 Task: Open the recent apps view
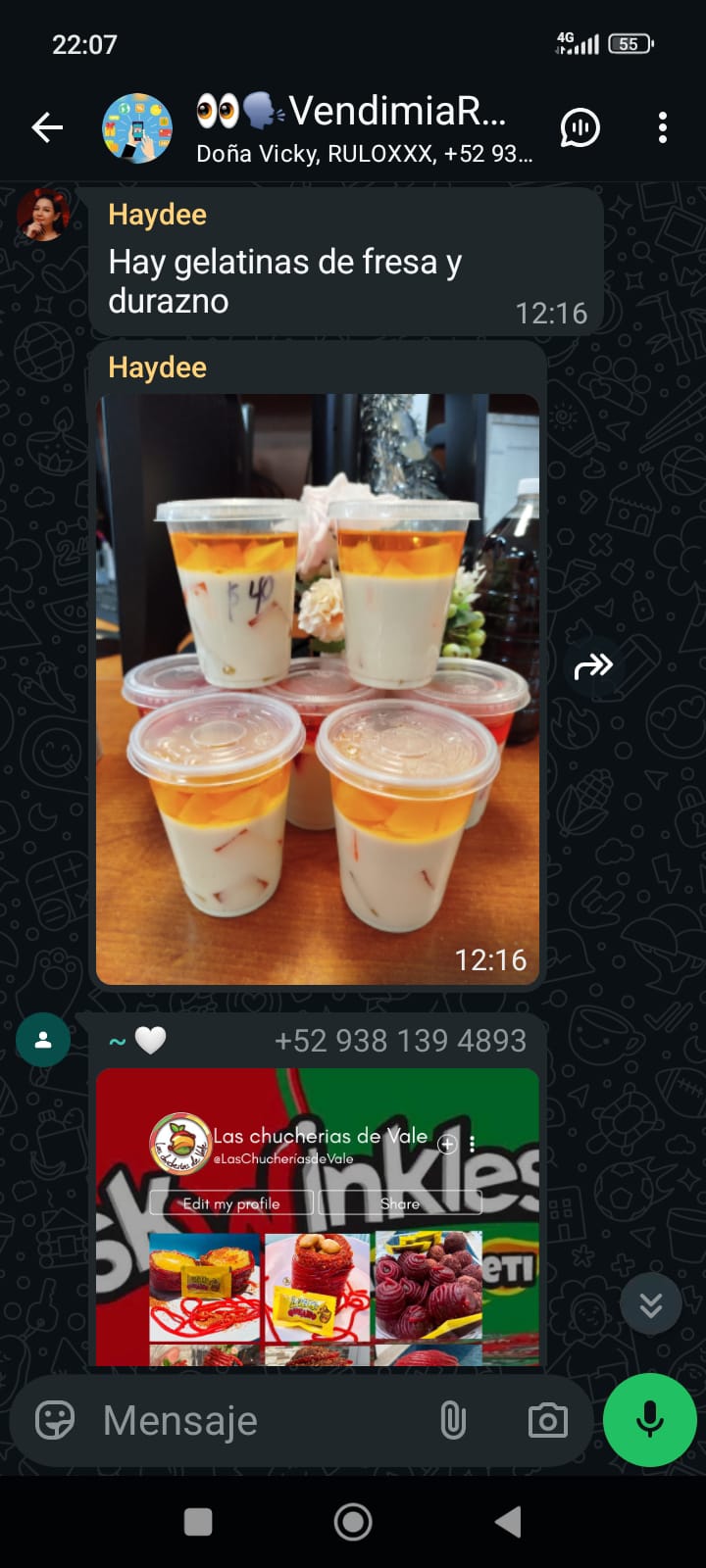pyautogui.click(x=198, y=1522)
